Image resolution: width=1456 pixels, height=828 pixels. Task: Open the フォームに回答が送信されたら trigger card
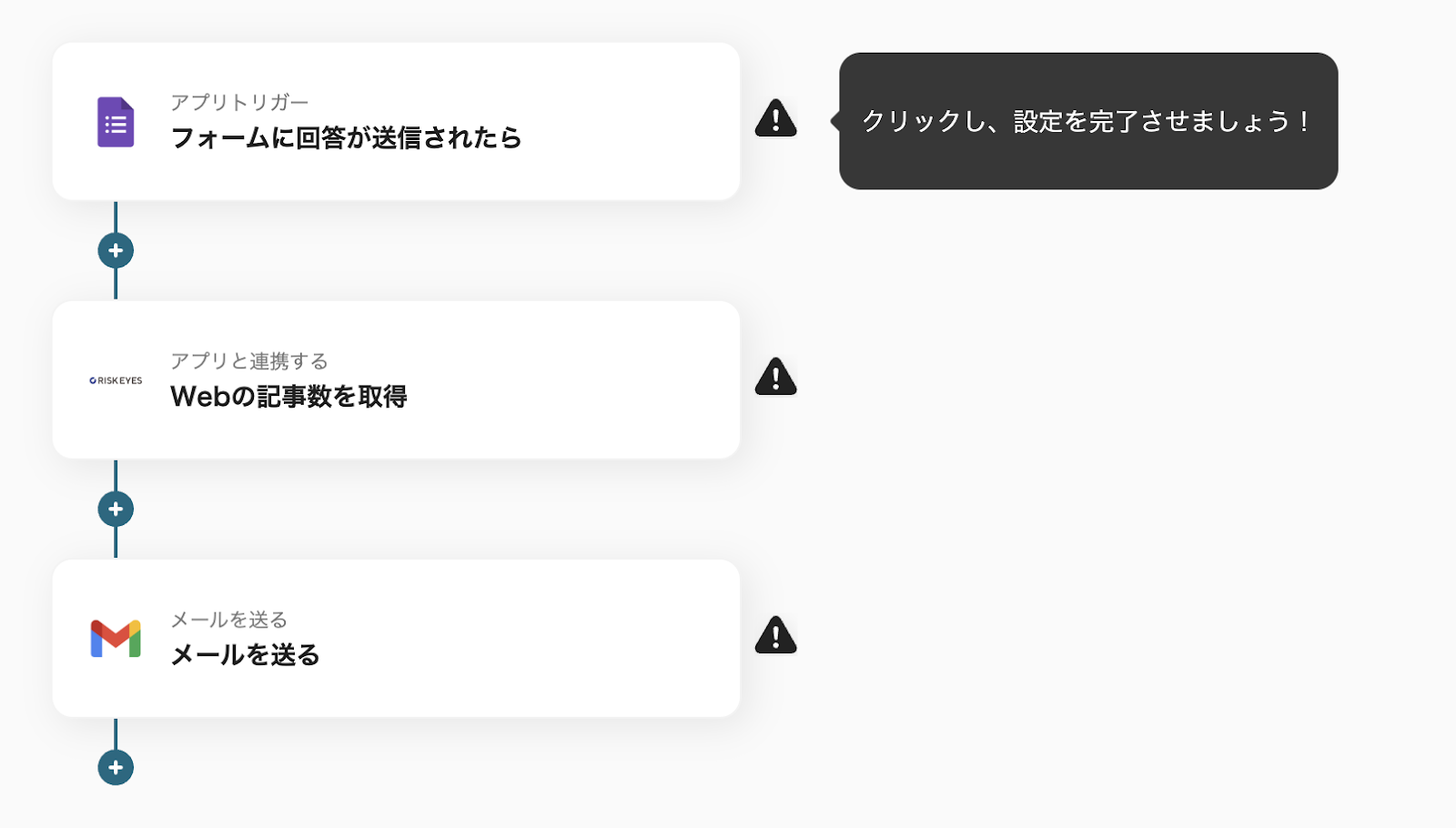396,121
